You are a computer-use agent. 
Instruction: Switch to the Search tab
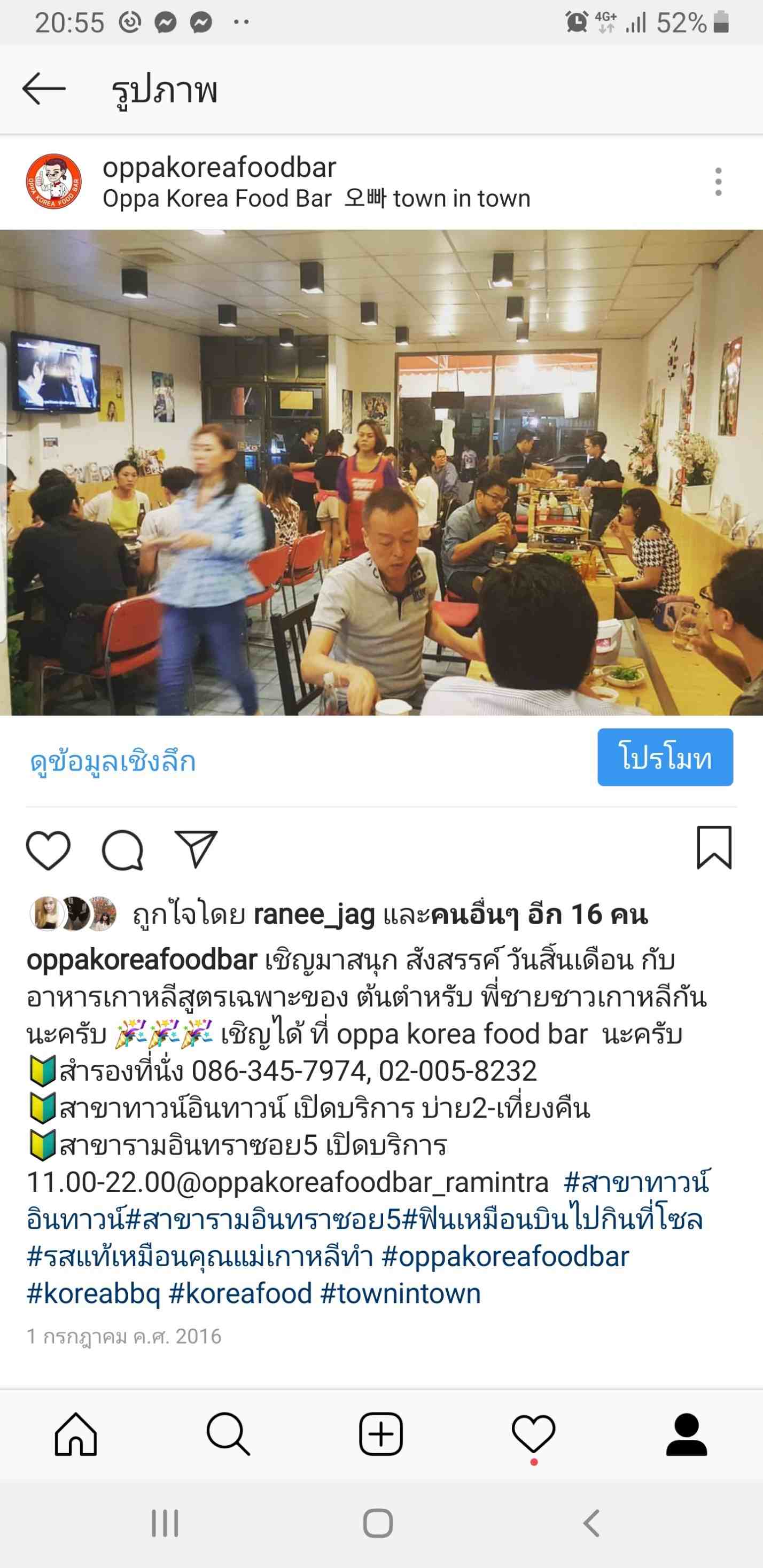click(228, 1434)
